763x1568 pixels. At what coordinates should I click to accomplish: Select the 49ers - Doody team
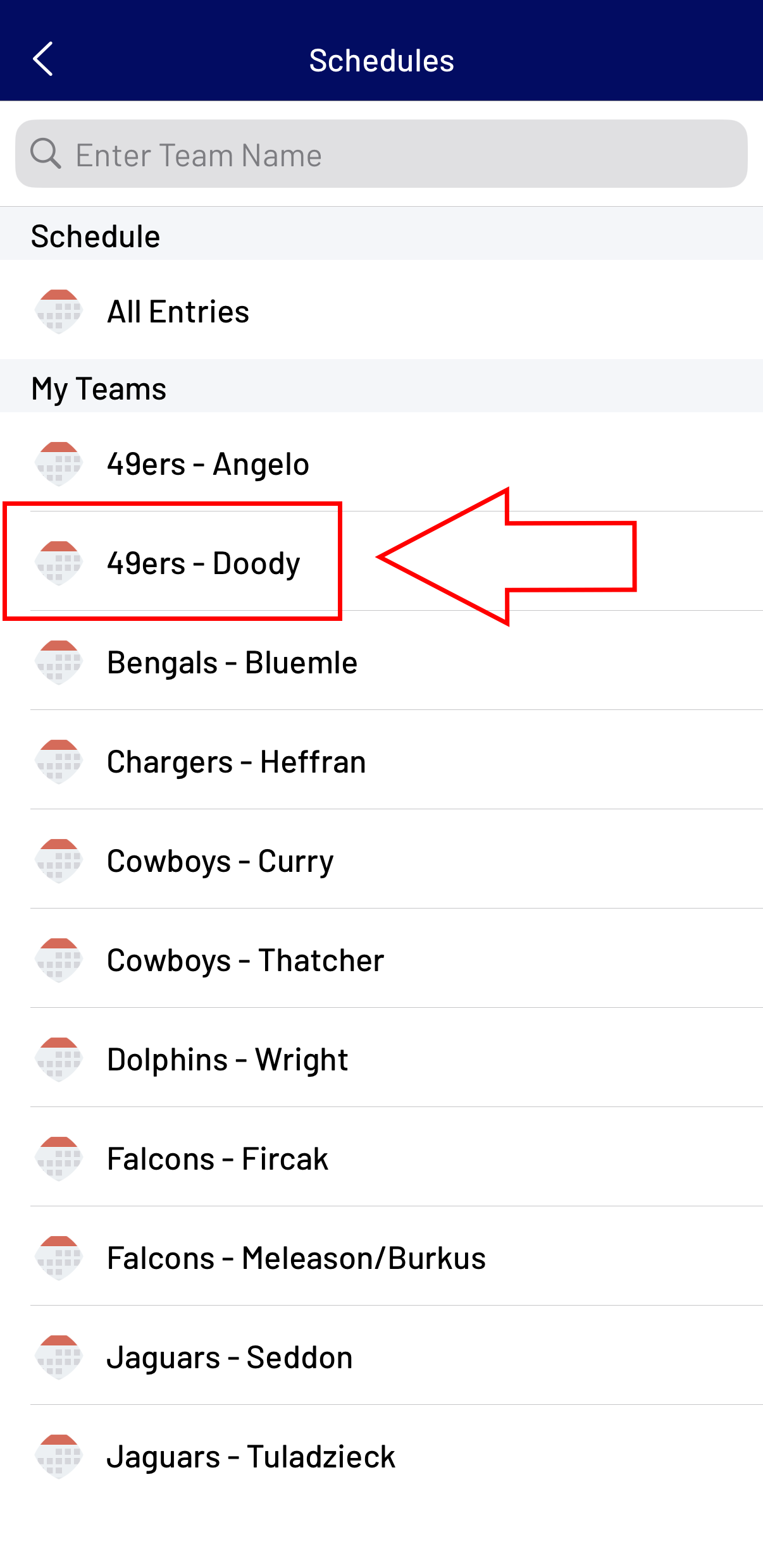tap(381, 561)
